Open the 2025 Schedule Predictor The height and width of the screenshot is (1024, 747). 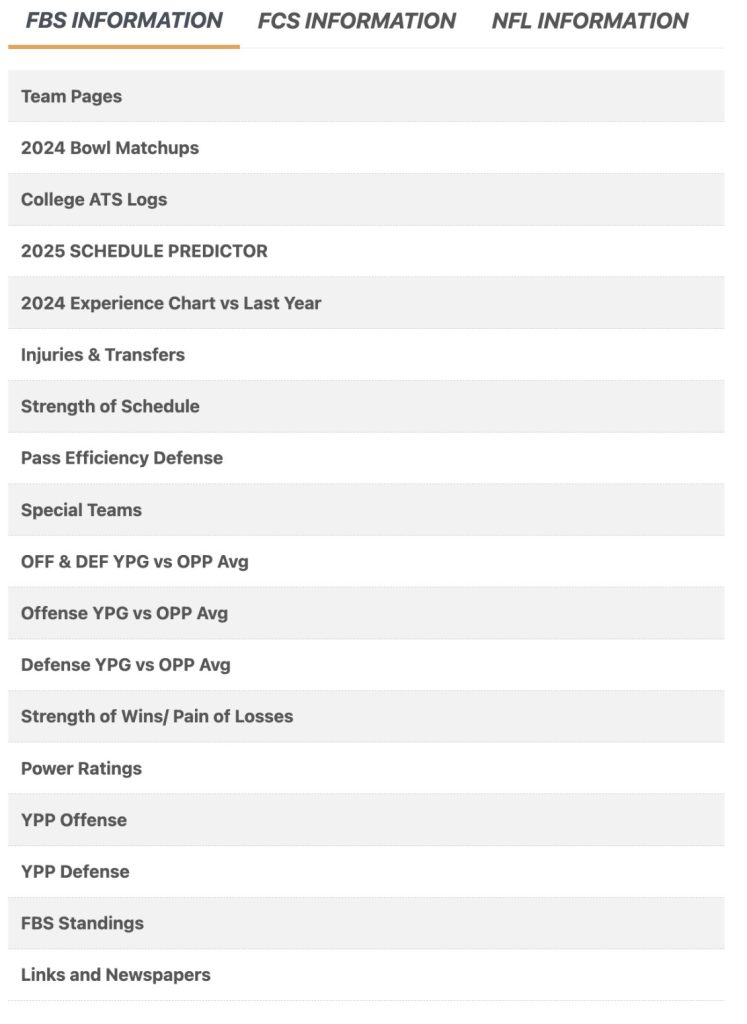[x=144, y=251]
